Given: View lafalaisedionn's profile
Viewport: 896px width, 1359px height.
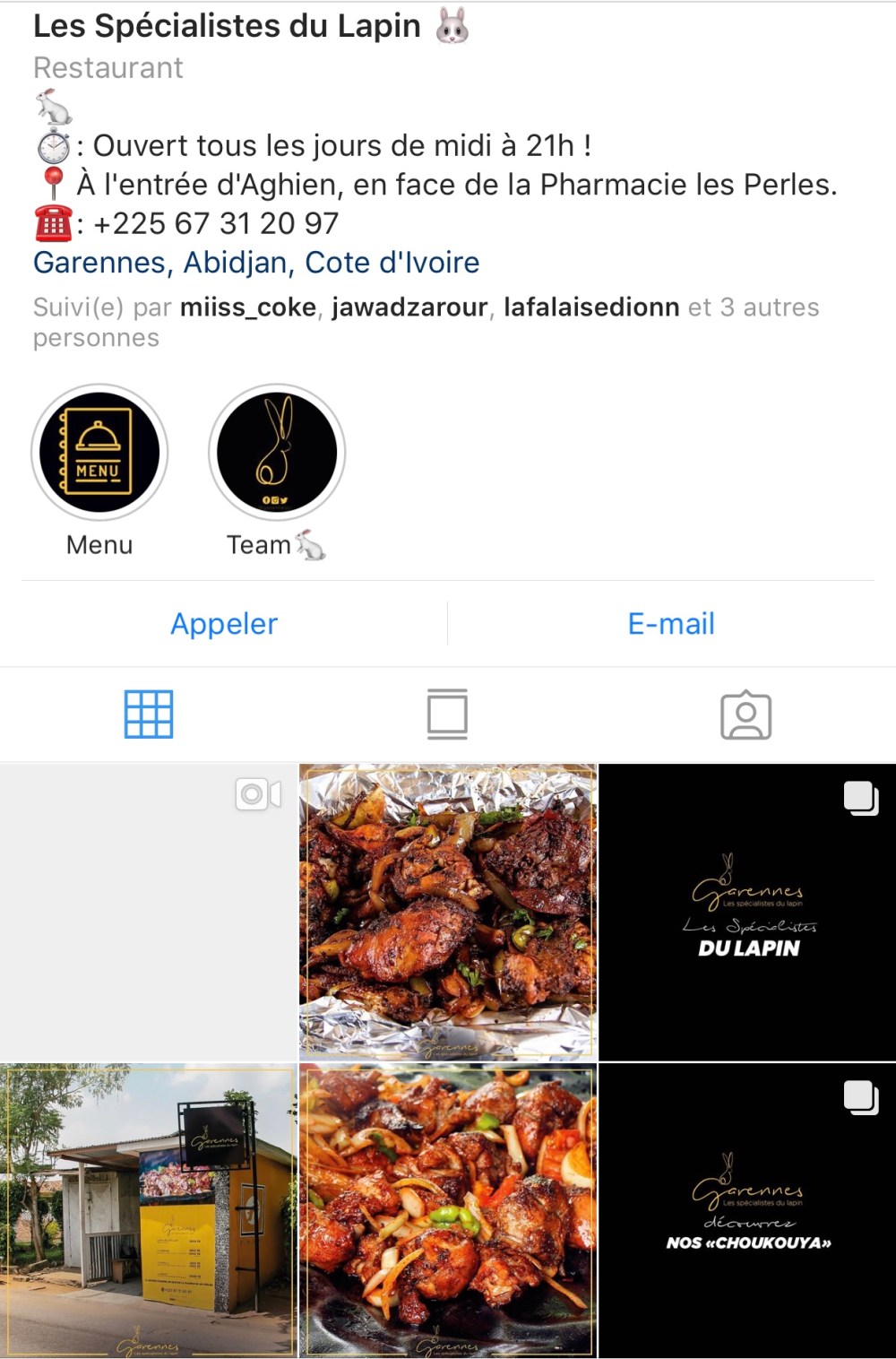Looking at the screenshot, I should click(591, 307).
